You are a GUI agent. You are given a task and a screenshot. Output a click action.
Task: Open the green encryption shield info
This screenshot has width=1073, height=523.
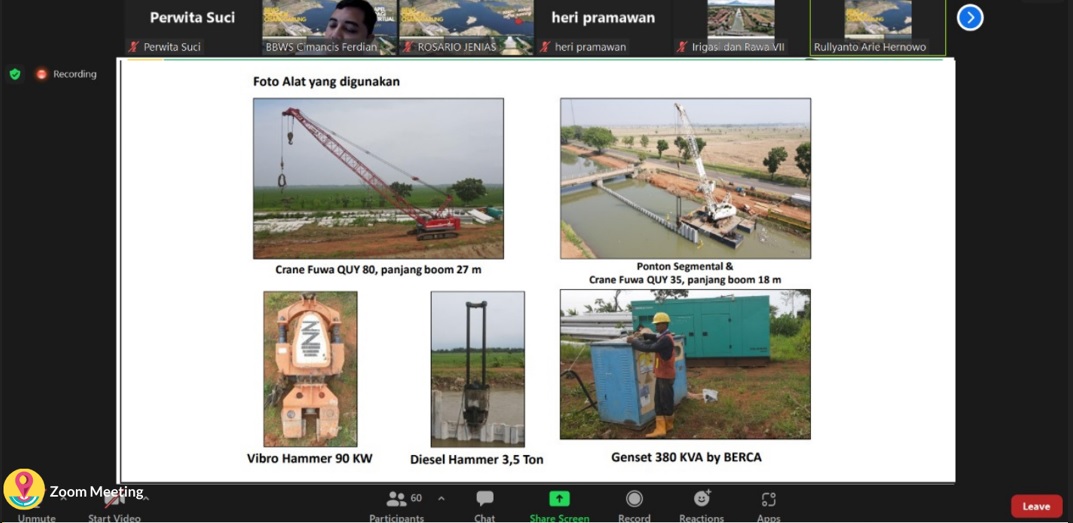[14, 74]
